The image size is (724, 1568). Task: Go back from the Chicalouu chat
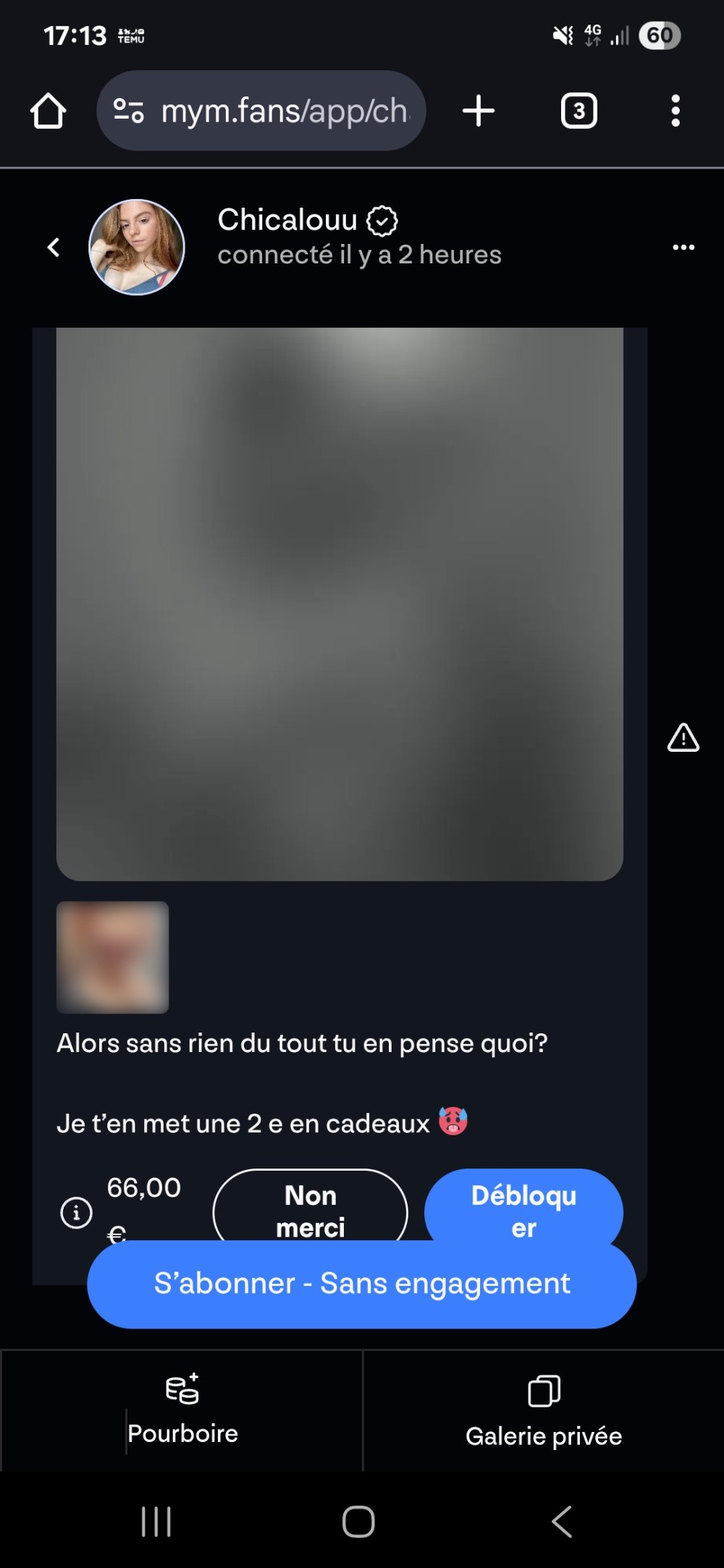coord(54,247)
